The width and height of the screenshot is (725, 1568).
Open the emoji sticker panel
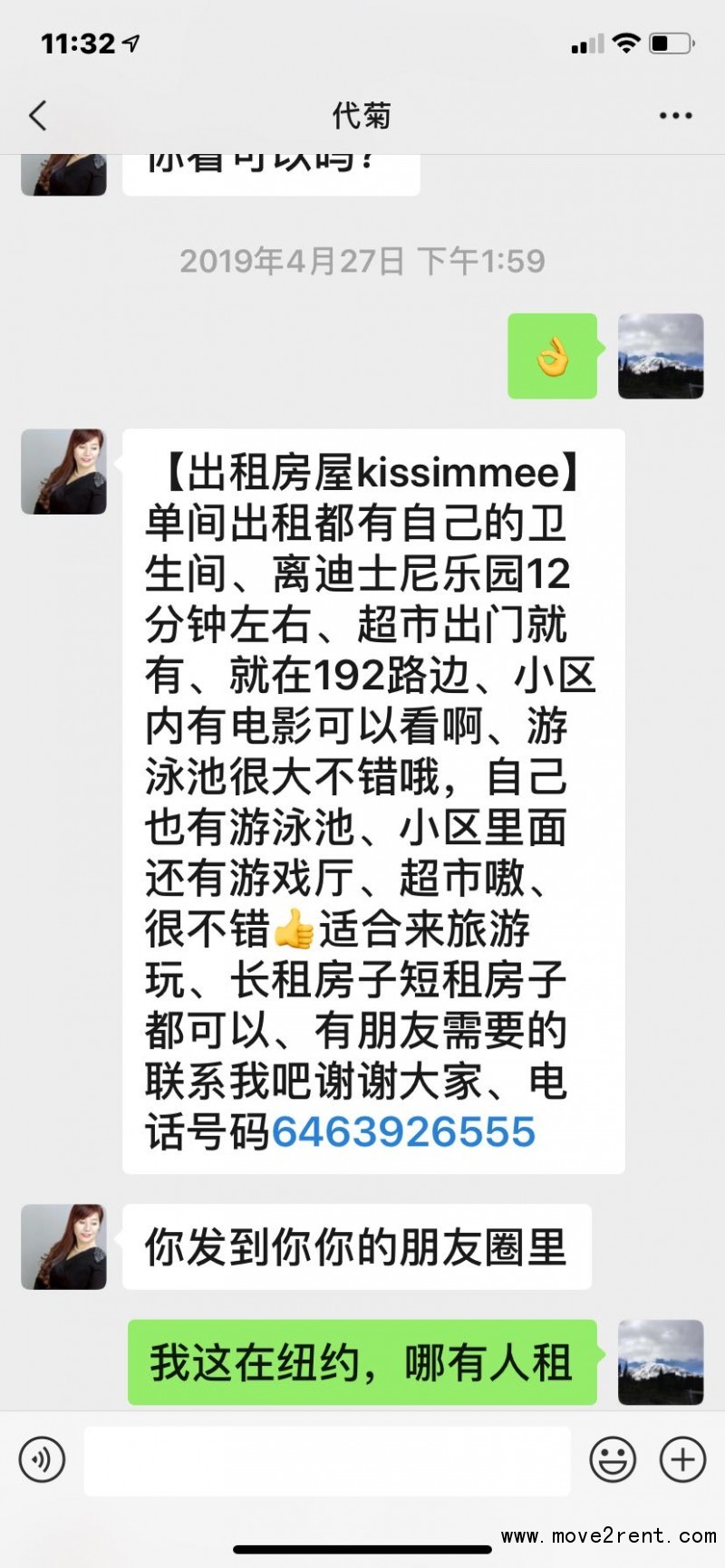613,1459
